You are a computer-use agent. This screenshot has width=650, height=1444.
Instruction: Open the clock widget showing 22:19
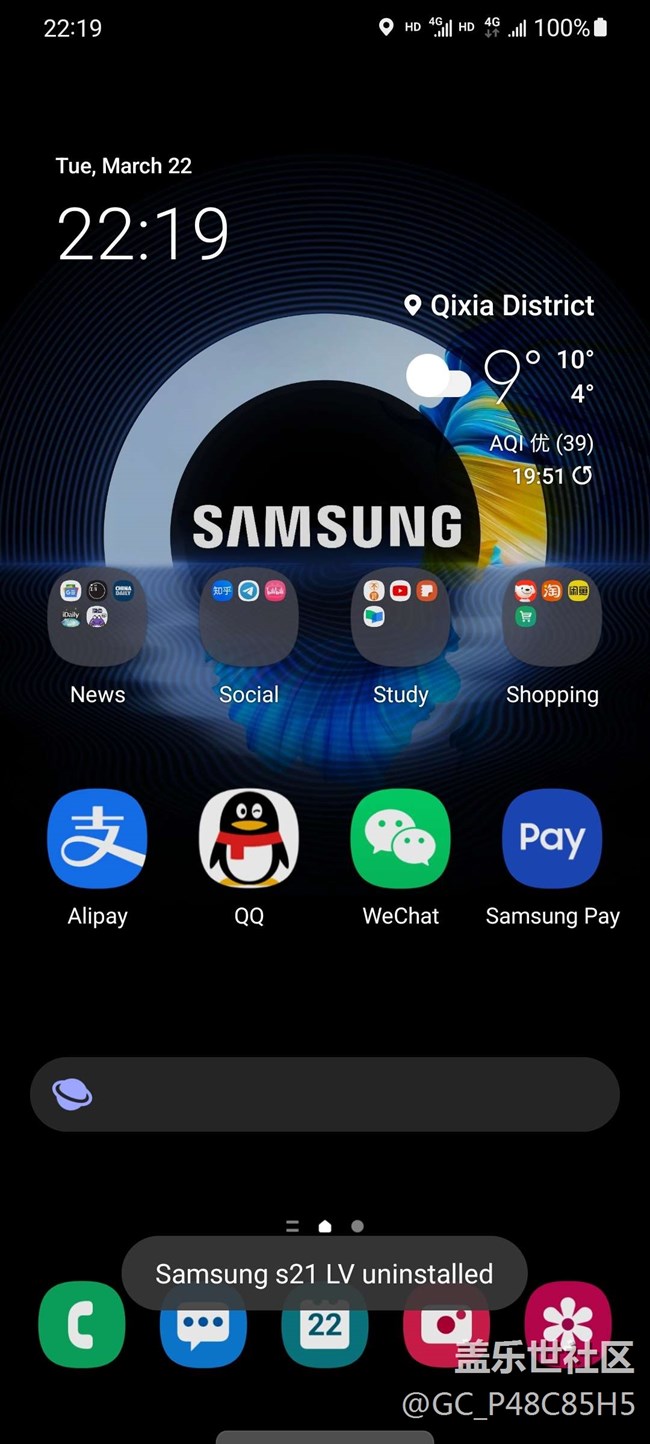(x=143, y=233)
